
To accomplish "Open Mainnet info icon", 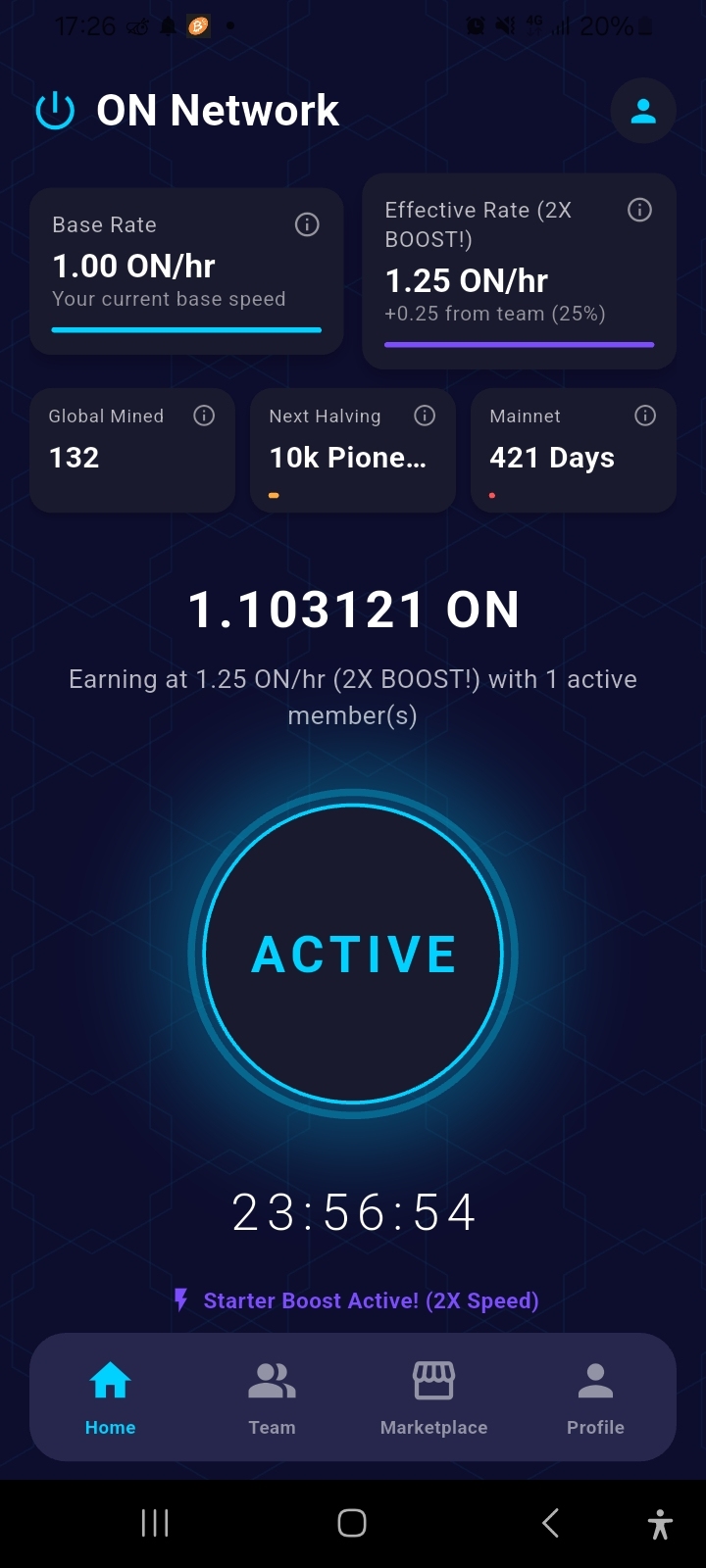I will [x=645, y=416].
